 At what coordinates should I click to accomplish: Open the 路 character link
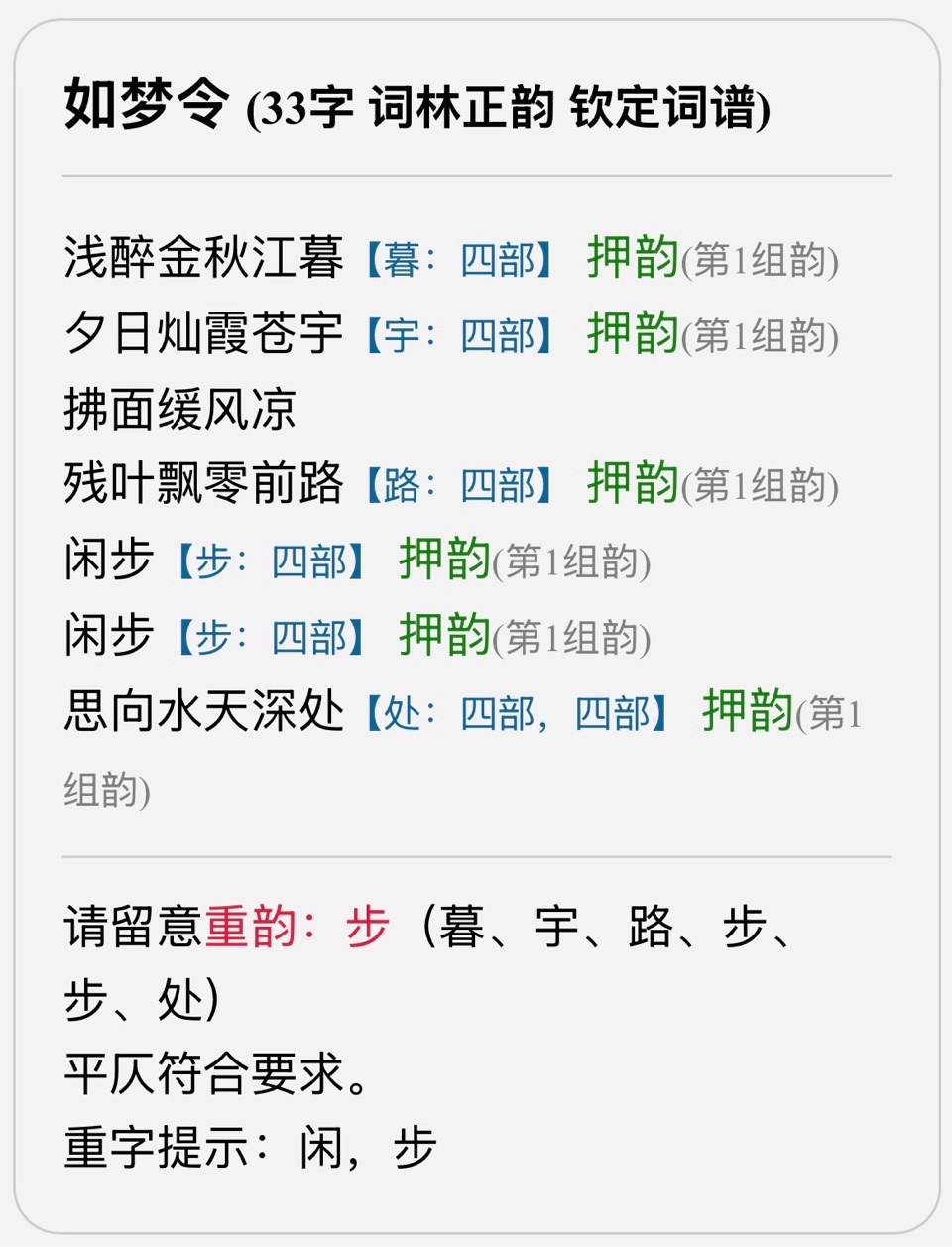point(401,486)
